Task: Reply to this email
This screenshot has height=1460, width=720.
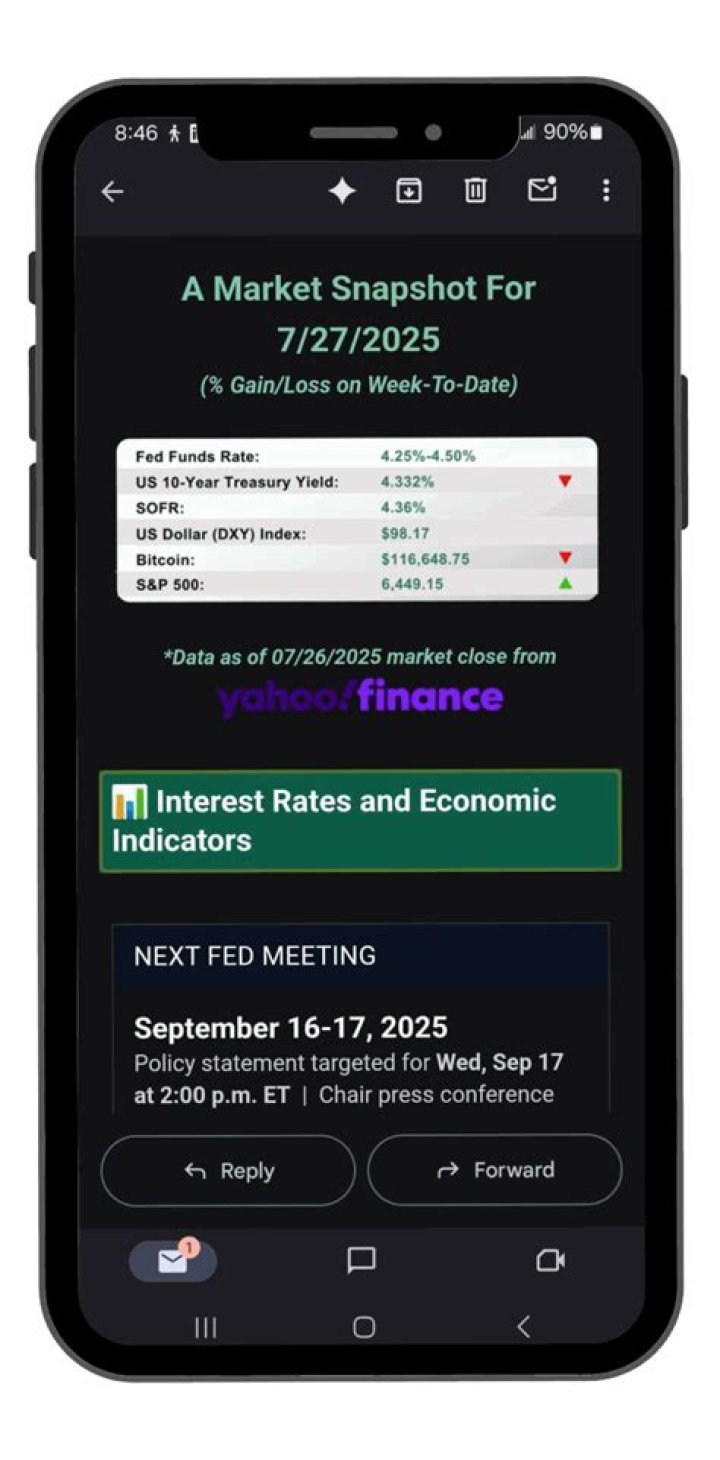Action: (x=228, y=1171)
